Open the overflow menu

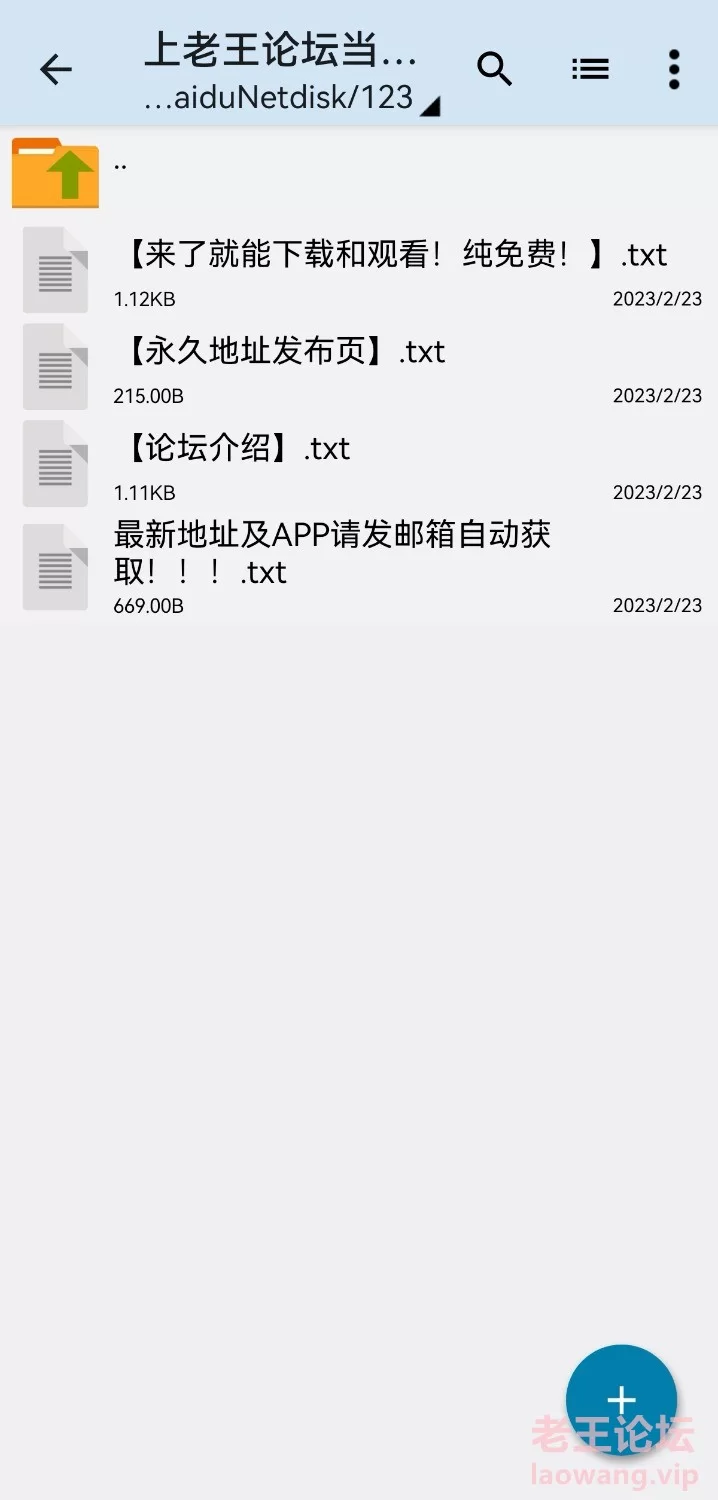coord(674,69)
